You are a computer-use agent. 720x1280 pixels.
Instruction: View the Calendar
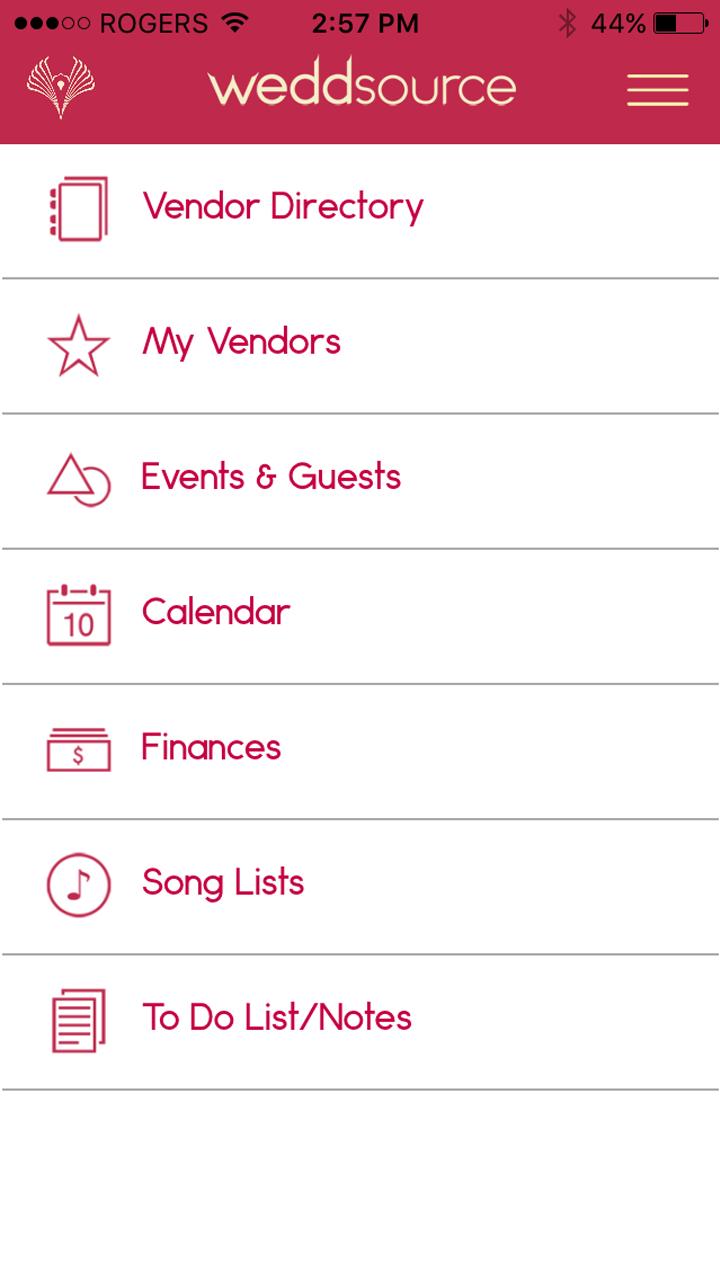point(360,616)
